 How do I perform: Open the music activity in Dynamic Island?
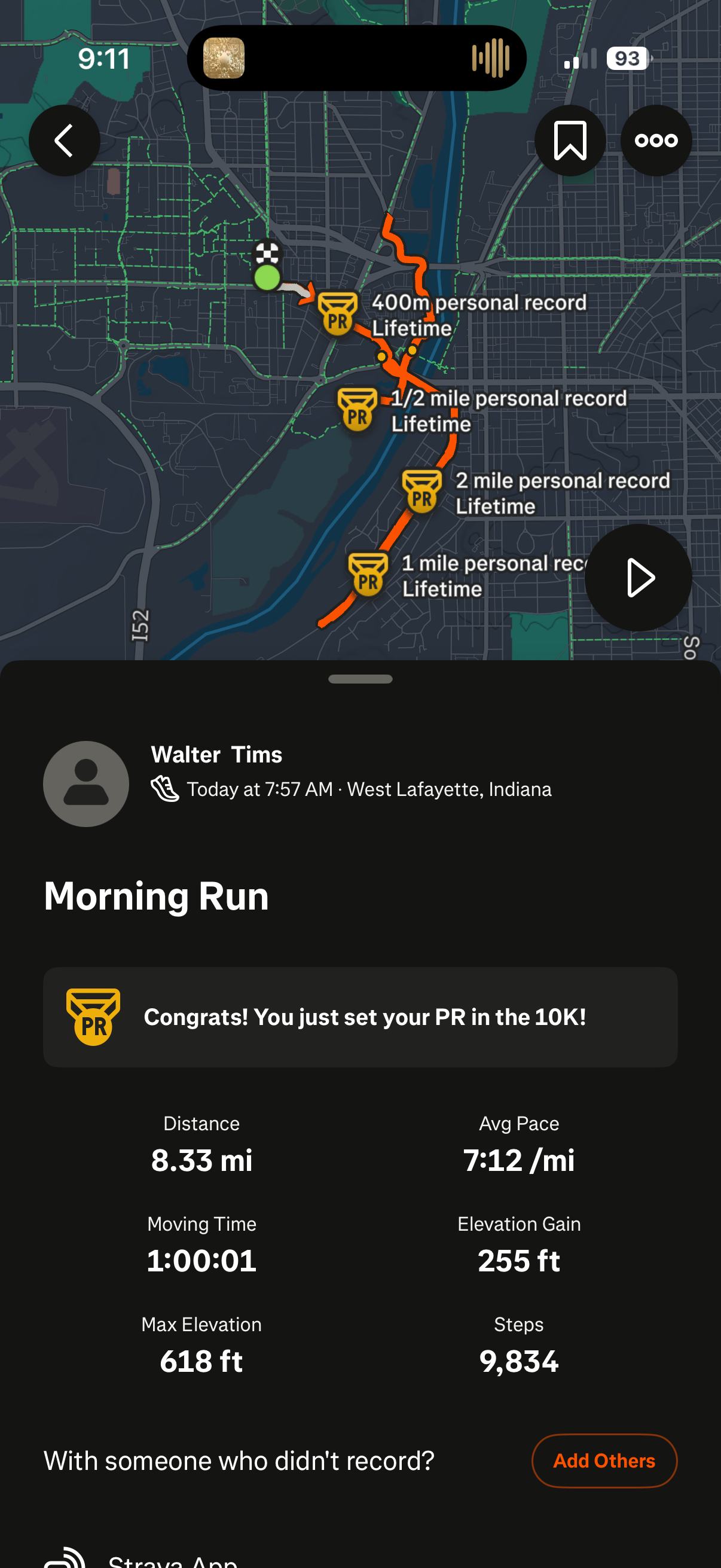point(356,59)
